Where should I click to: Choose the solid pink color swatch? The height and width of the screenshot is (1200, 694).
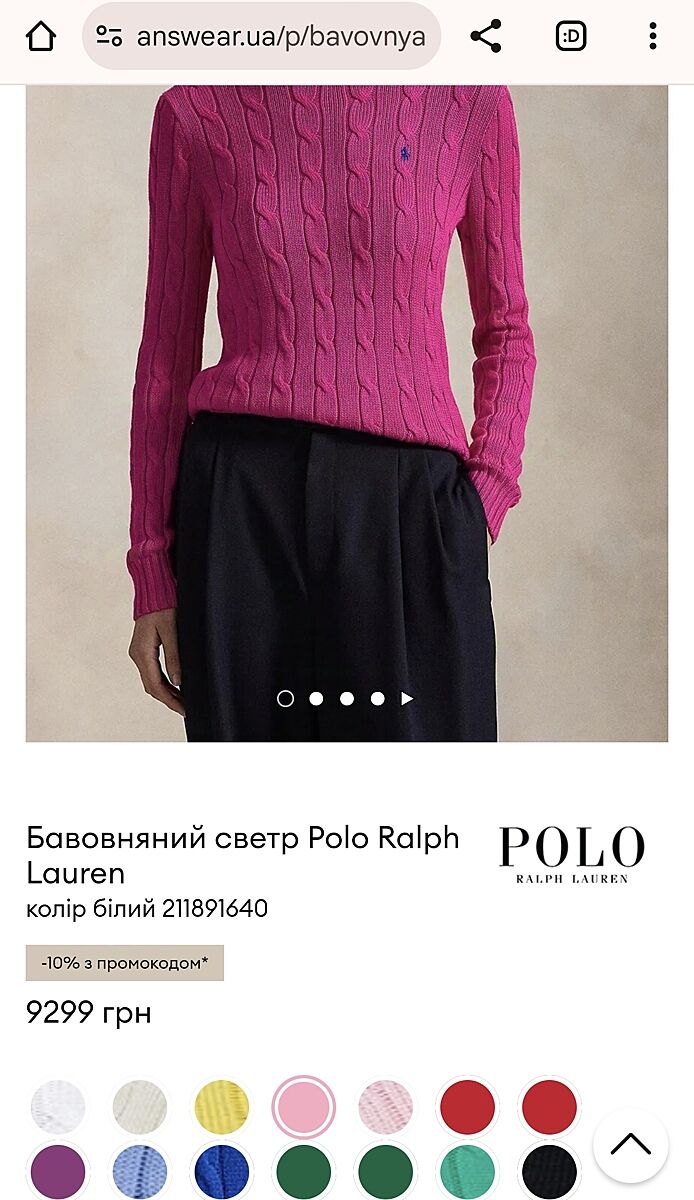304,1107
